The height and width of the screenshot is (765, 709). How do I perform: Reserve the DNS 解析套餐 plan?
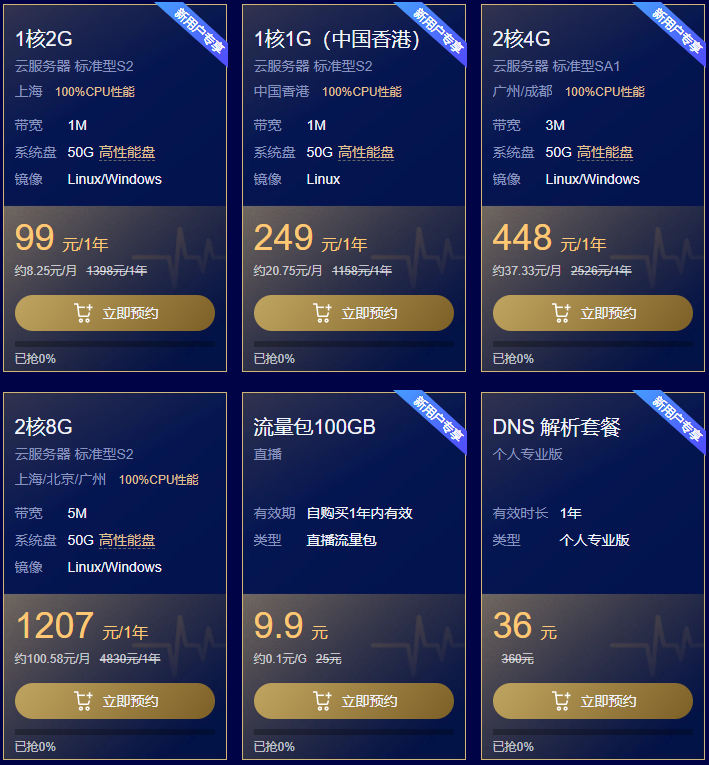pos(592,701)
